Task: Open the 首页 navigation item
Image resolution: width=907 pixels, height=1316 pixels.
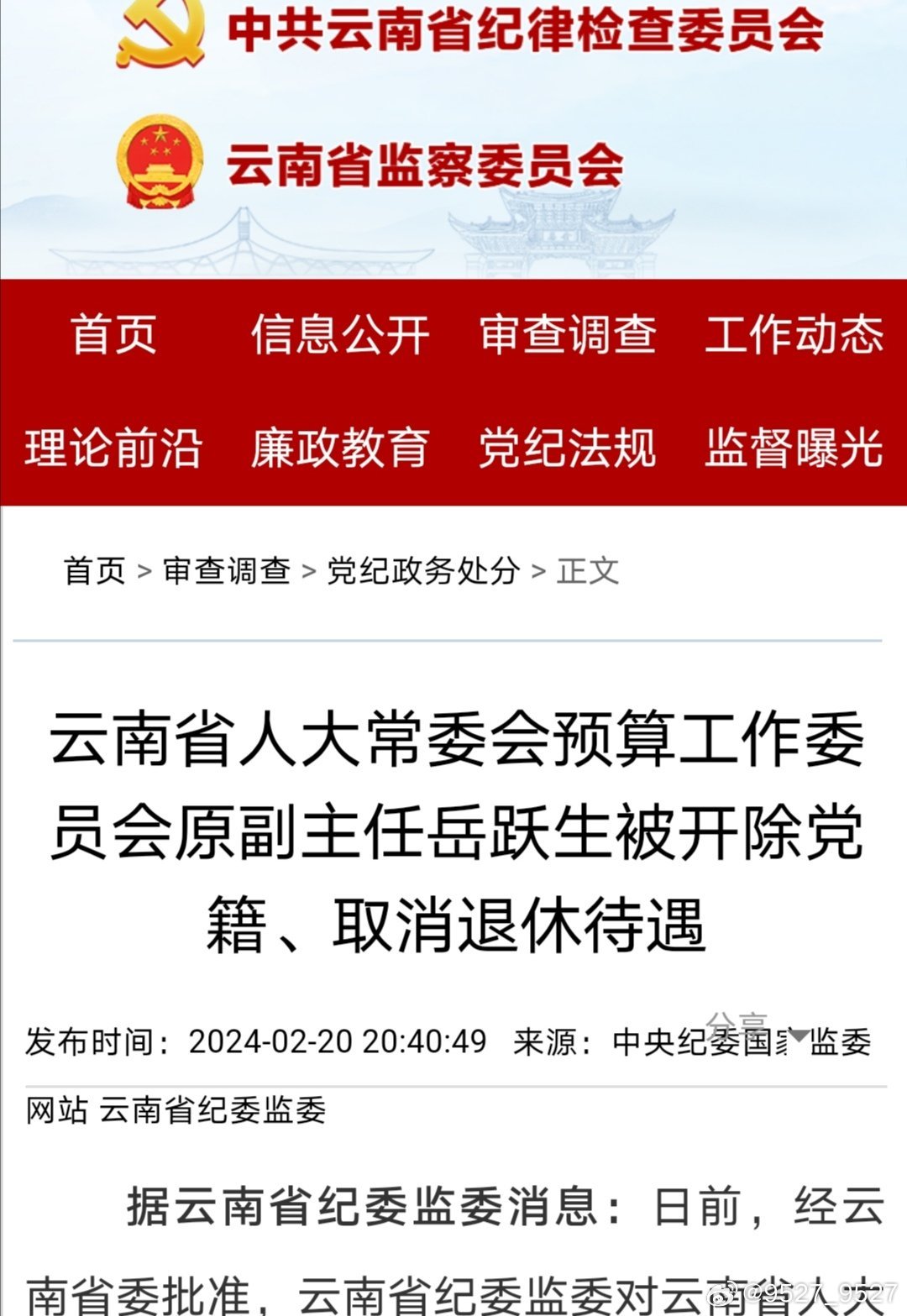Action: pos(113,334)
